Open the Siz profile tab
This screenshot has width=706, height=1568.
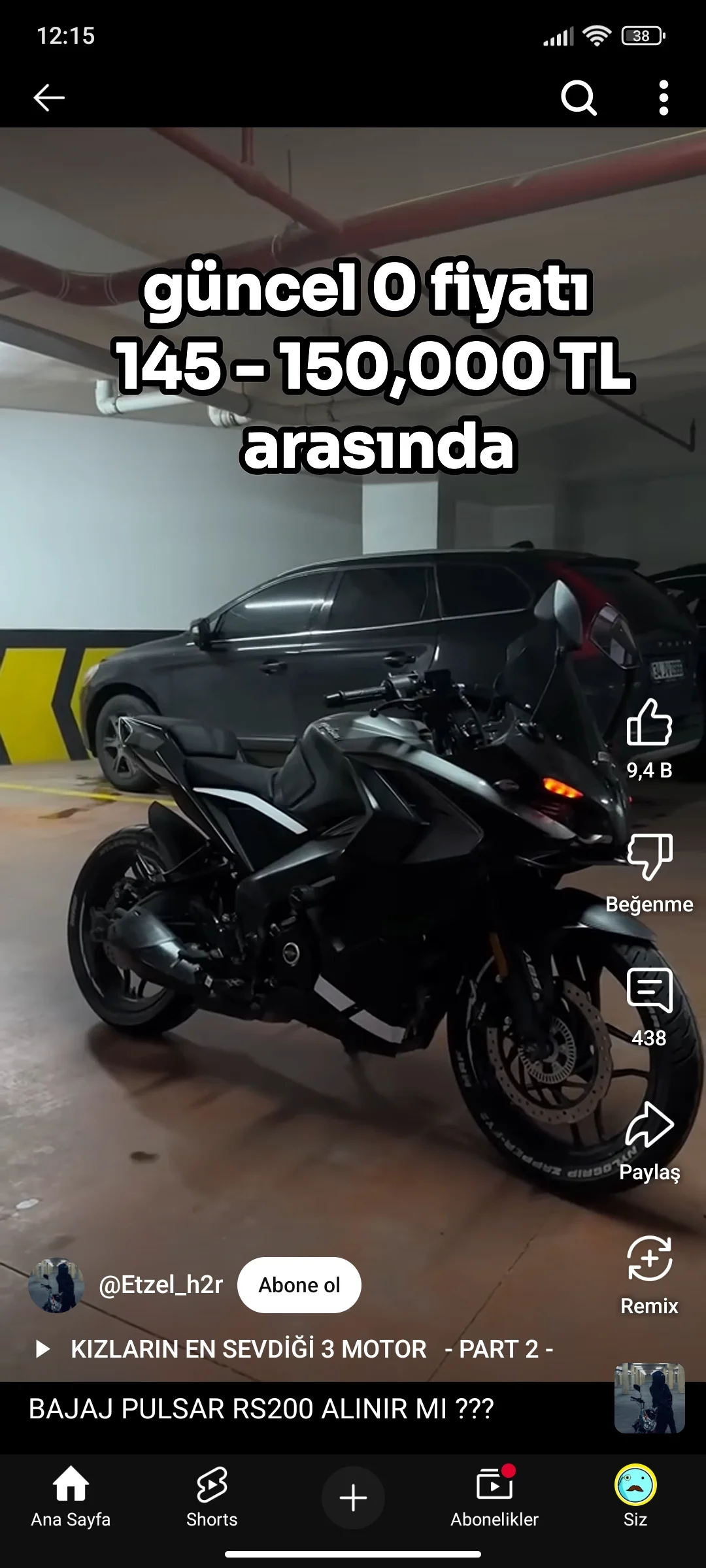point(635,1496)
